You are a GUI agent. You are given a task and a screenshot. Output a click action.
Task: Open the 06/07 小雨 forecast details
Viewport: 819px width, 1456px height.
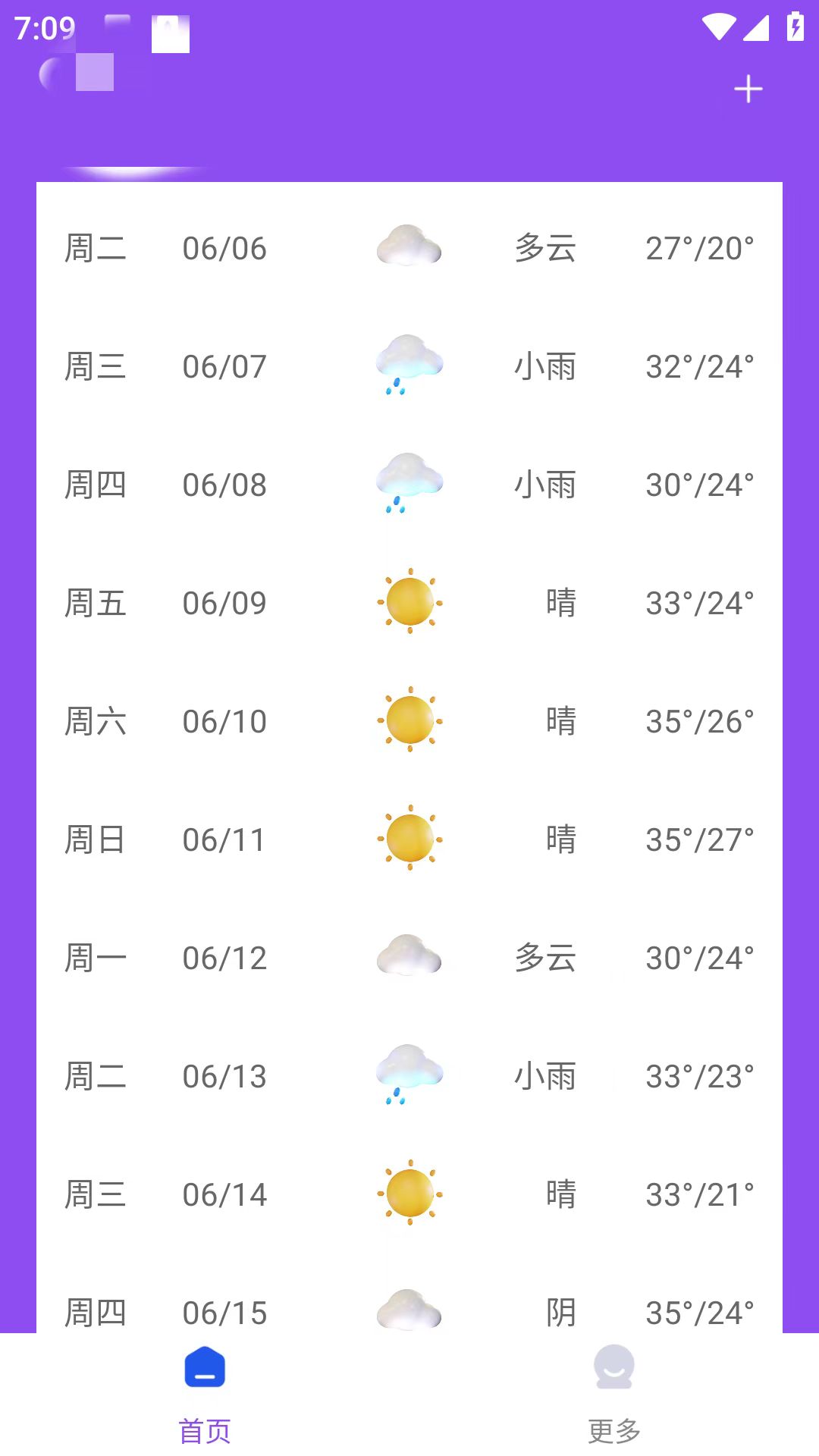pos(409,366)
